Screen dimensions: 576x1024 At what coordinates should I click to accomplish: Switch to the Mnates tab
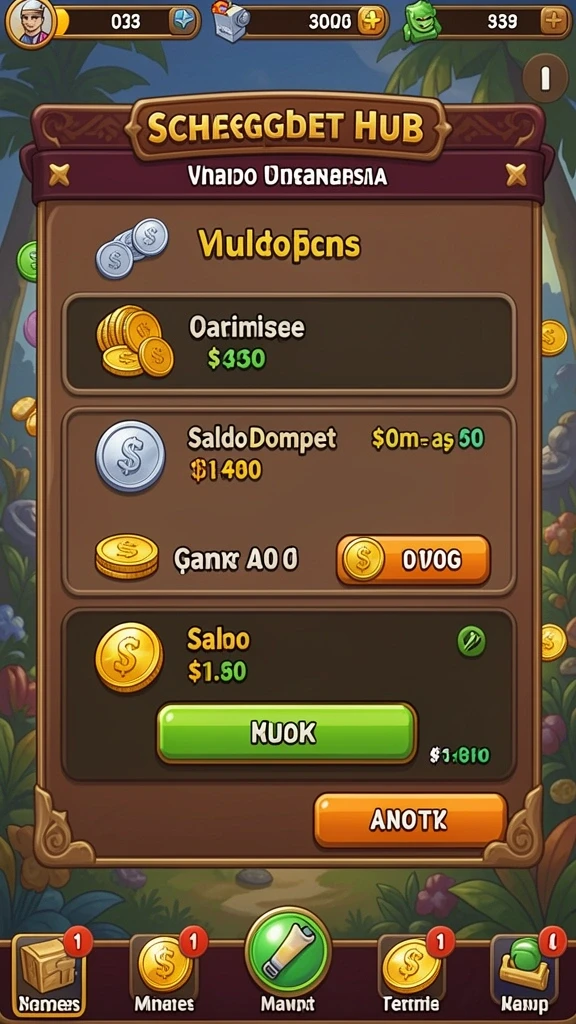165,975
